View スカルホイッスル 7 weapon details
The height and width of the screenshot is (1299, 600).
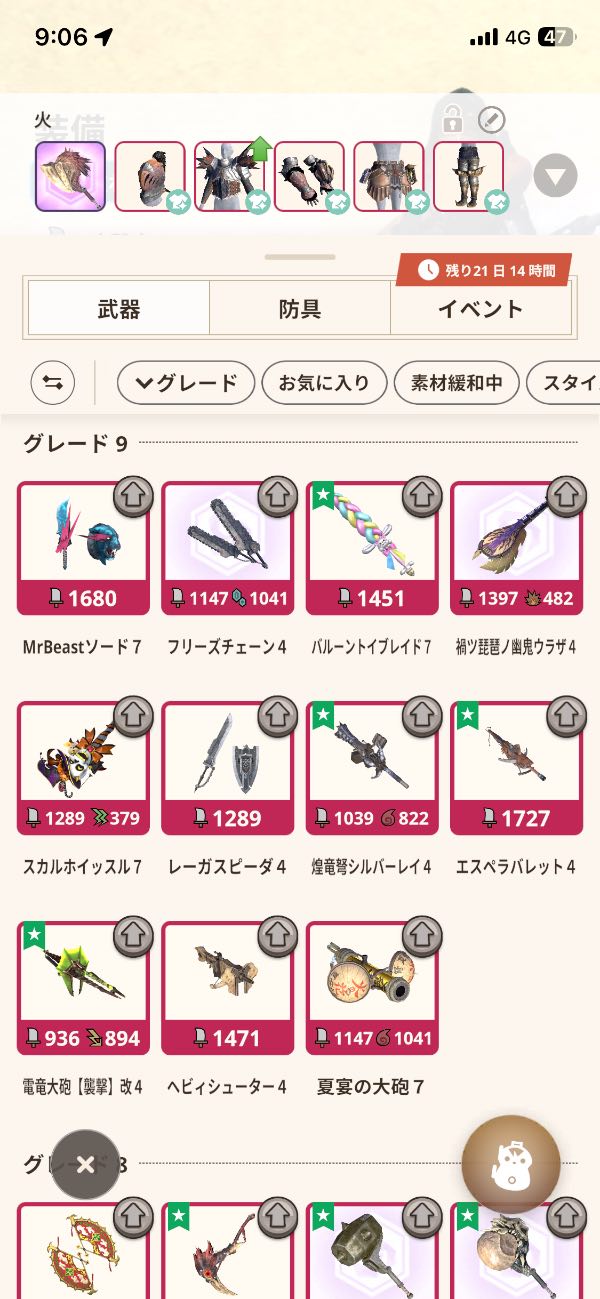(x=83, y=768)
